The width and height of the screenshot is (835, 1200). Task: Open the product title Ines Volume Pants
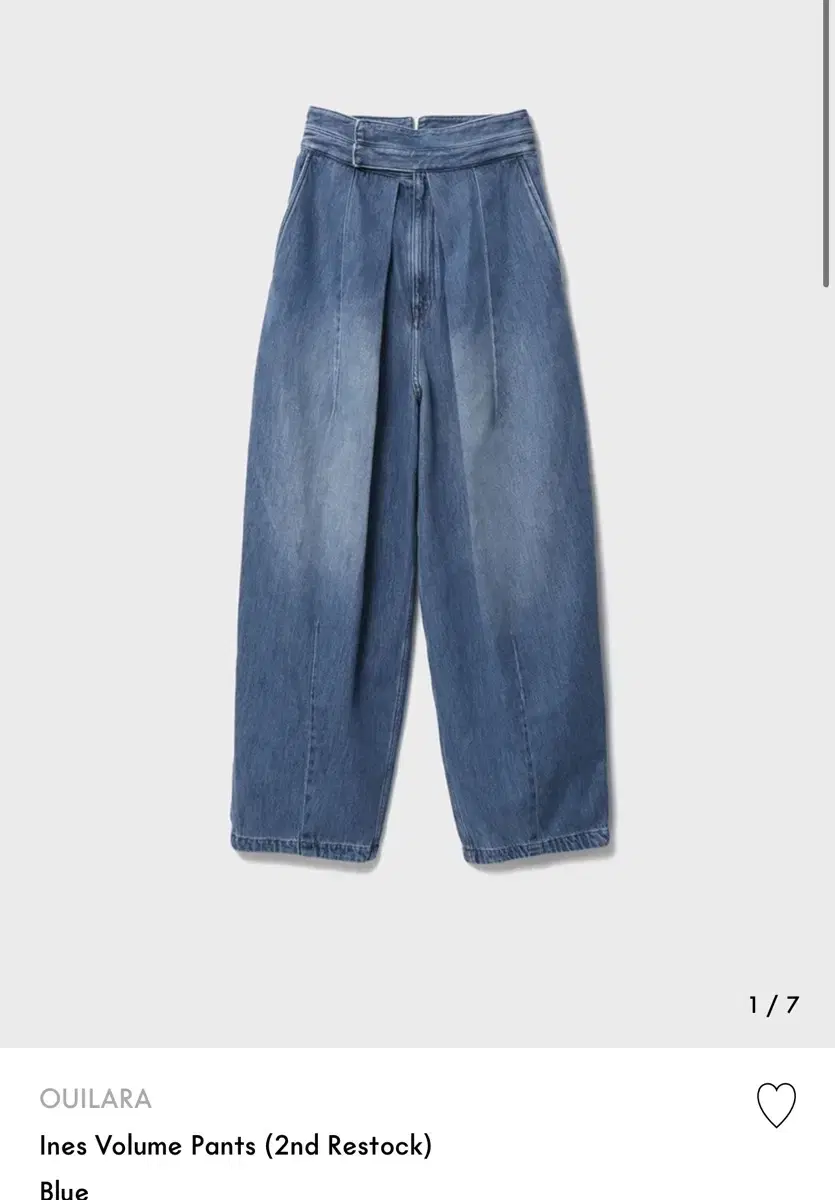pyautogui.click(x=235, y=1146)
